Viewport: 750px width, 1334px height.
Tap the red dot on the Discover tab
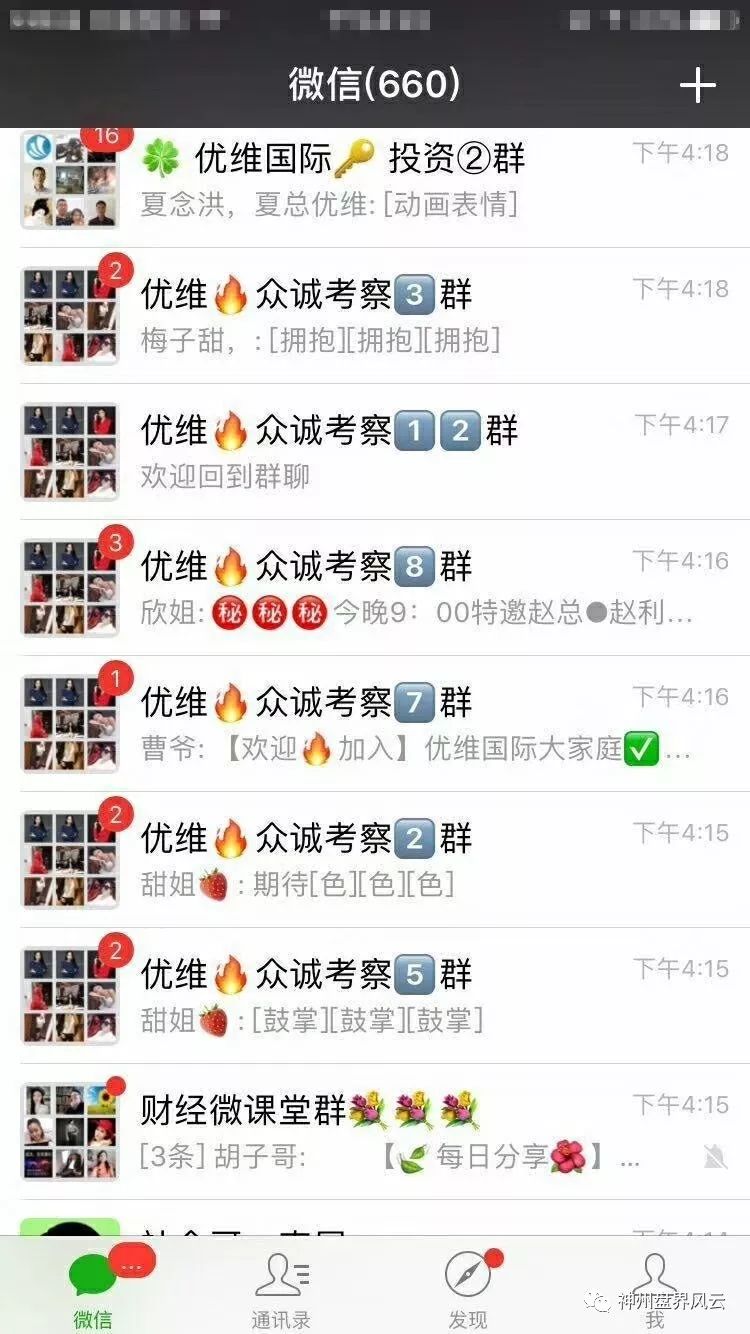pos(496,1259)
